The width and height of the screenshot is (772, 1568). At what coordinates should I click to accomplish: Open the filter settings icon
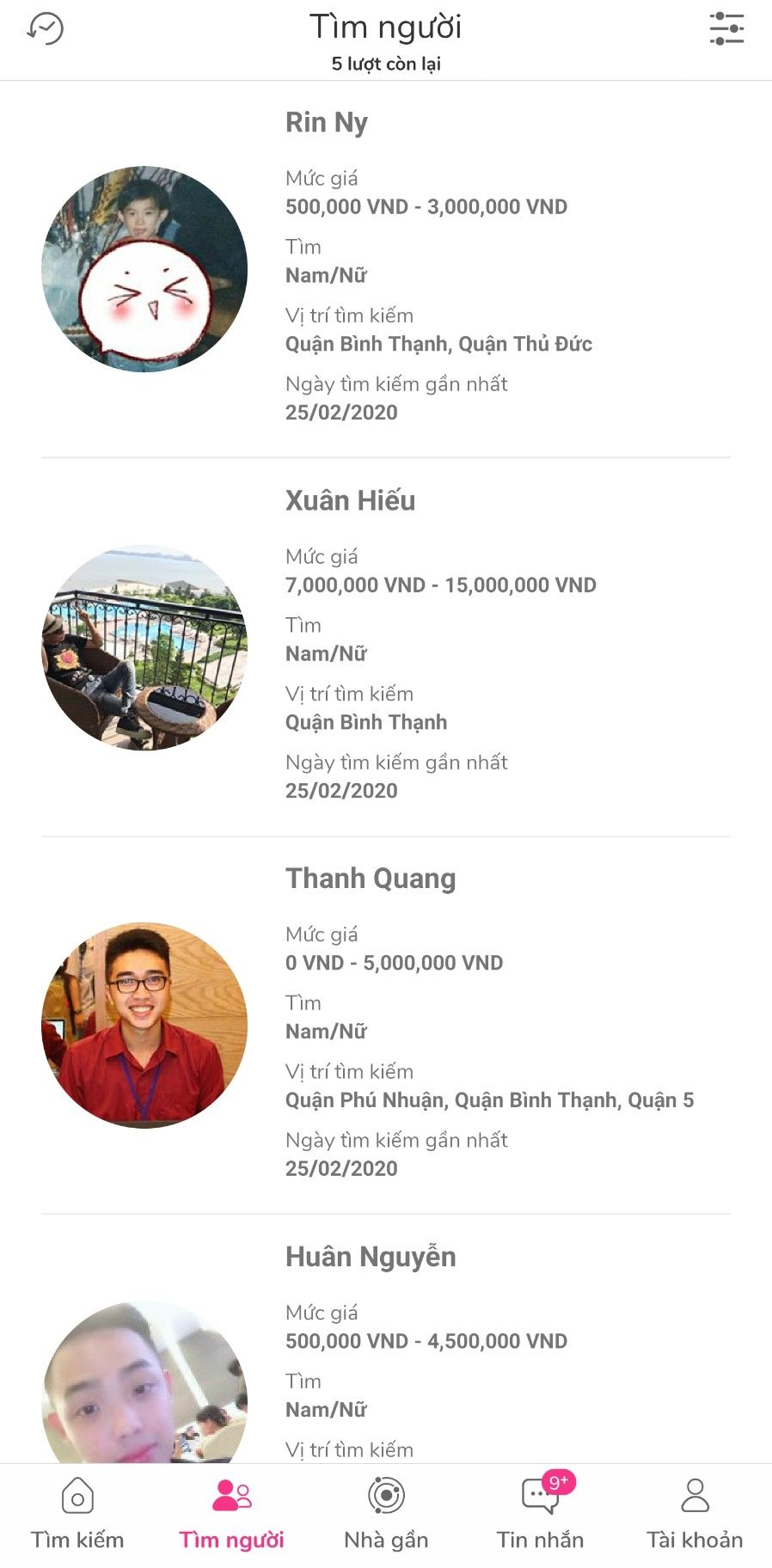coord(726,29)
